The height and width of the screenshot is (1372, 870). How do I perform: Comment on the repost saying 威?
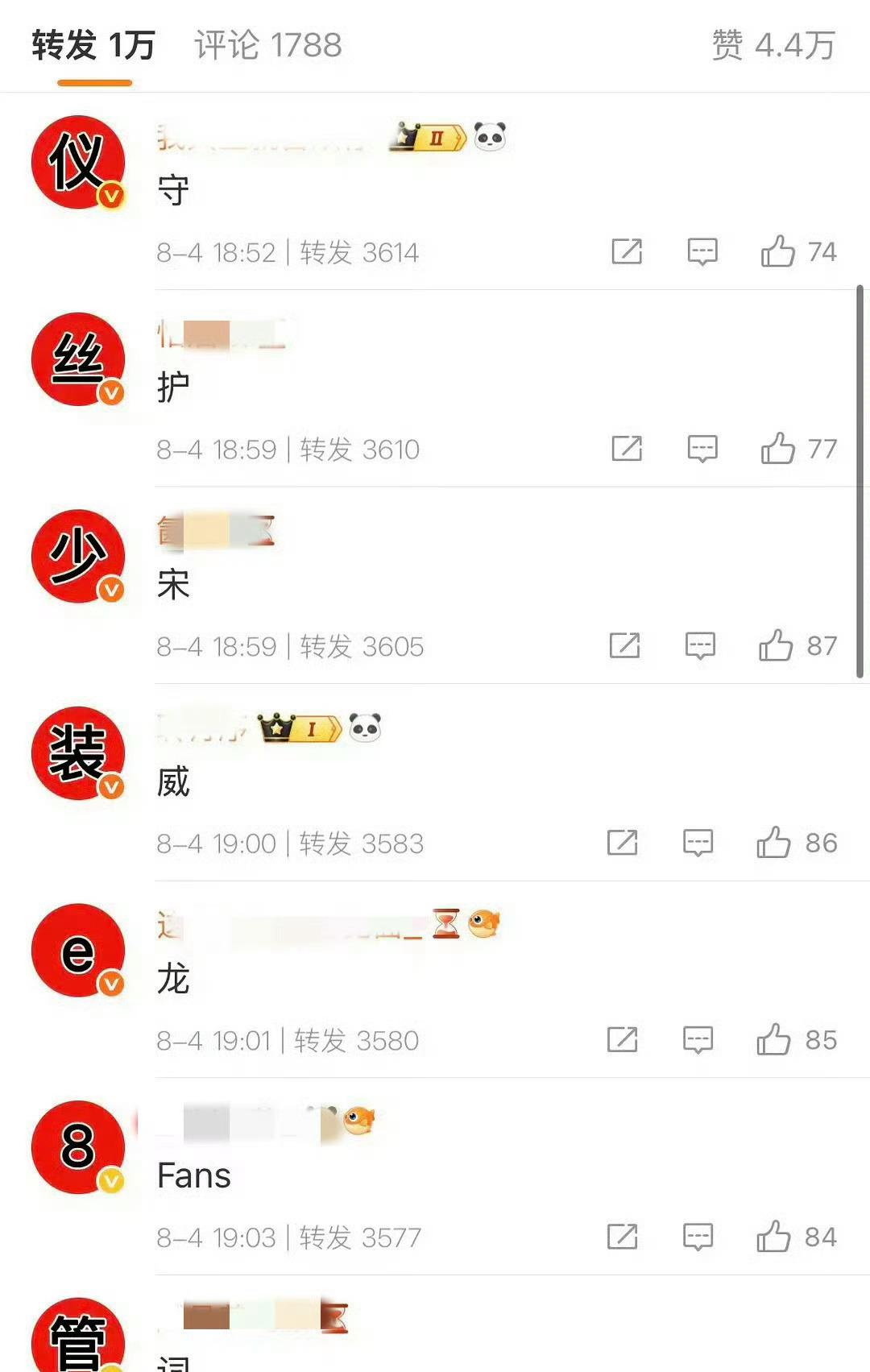tap(698, 844)
